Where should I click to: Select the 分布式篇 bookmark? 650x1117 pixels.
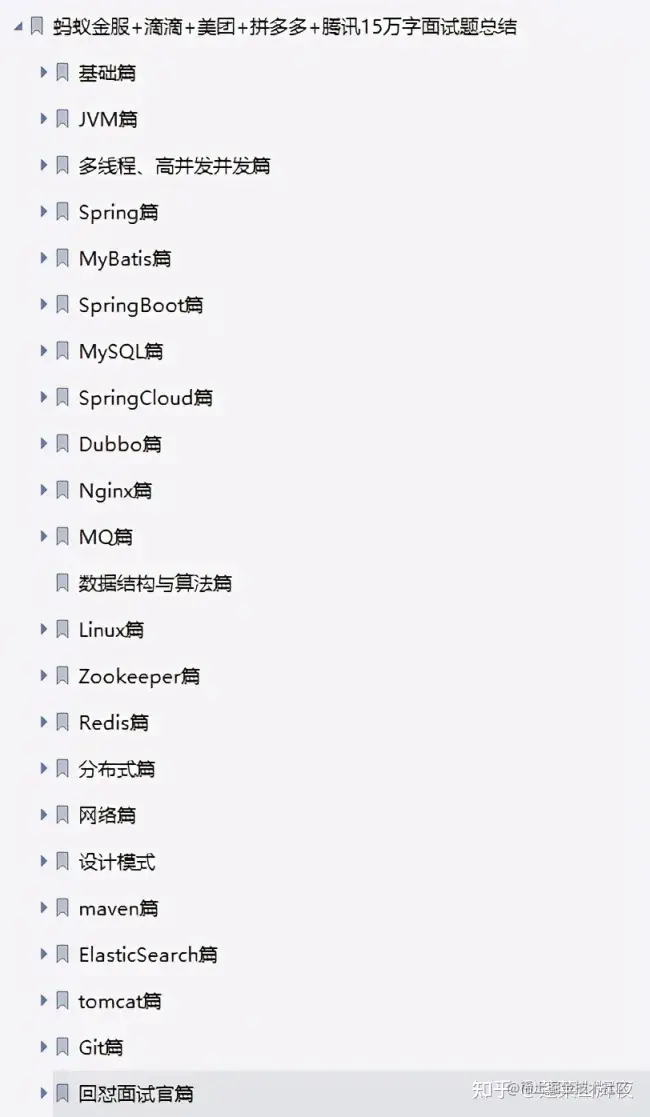(x=117, y=769)
